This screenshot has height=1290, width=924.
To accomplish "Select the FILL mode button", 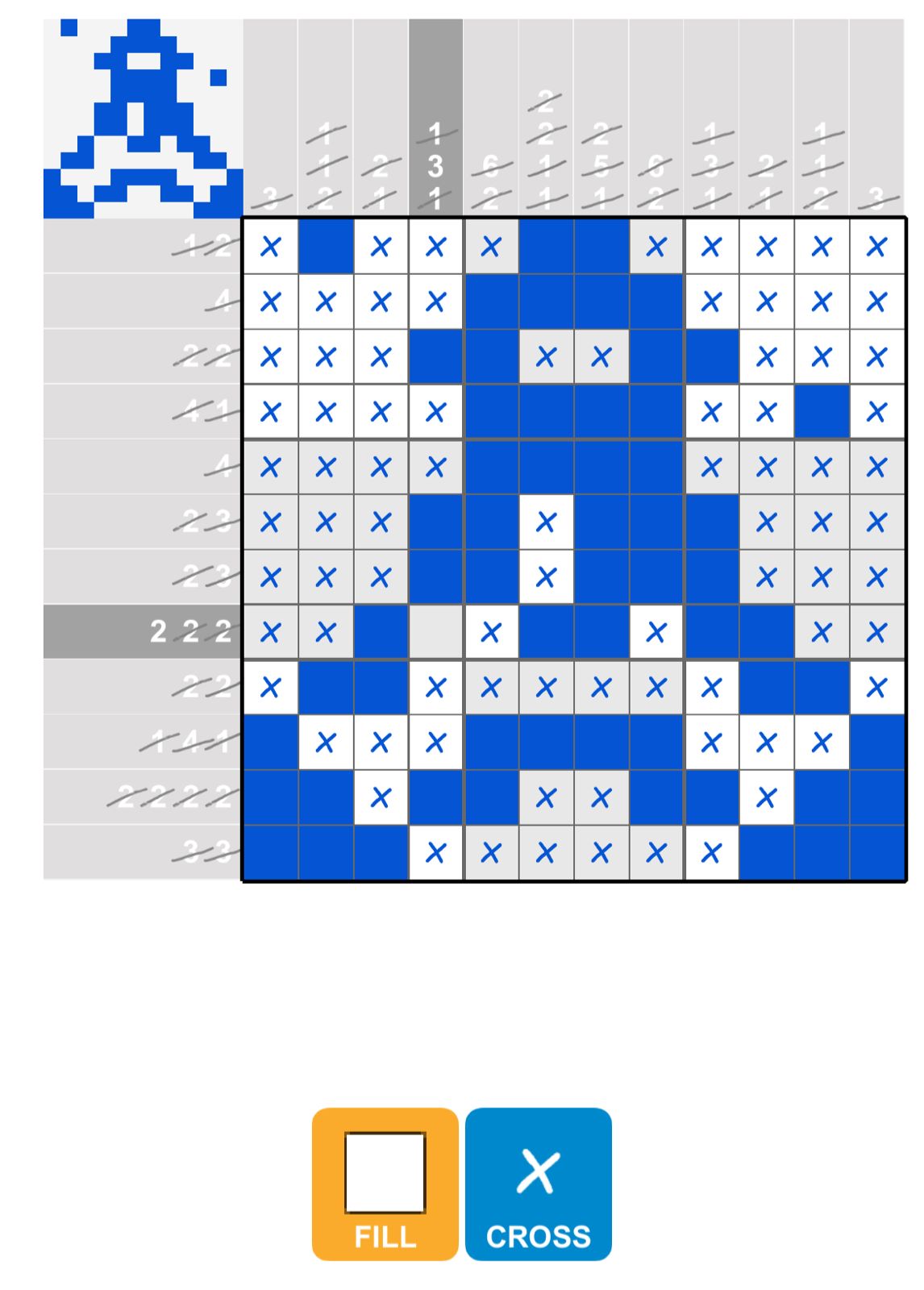I will (x=385, y=1183).
